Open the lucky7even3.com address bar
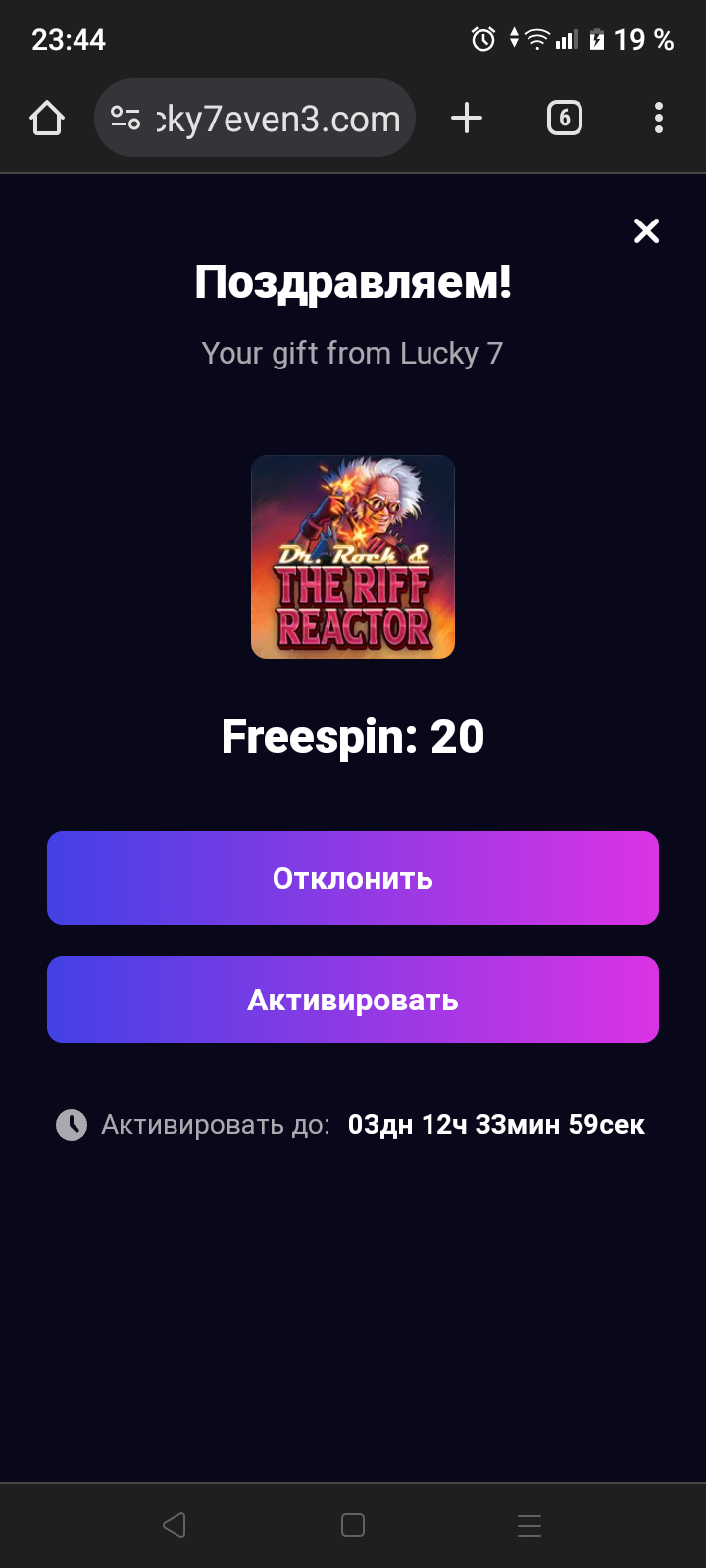The width and height of the screenshot is (706, 1568). pyautogui.click(x=279, y=119)
